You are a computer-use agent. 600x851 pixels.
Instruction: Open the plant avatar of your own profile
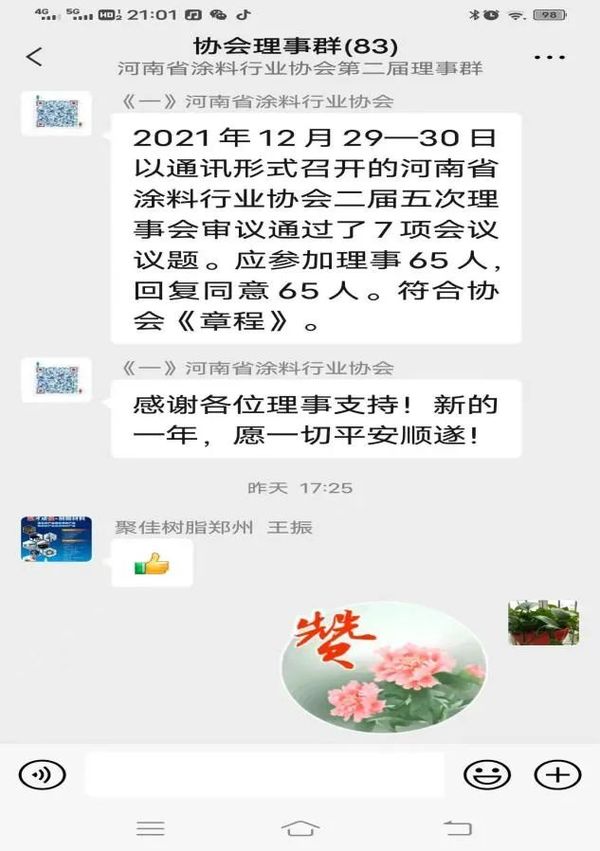point(543,622)
